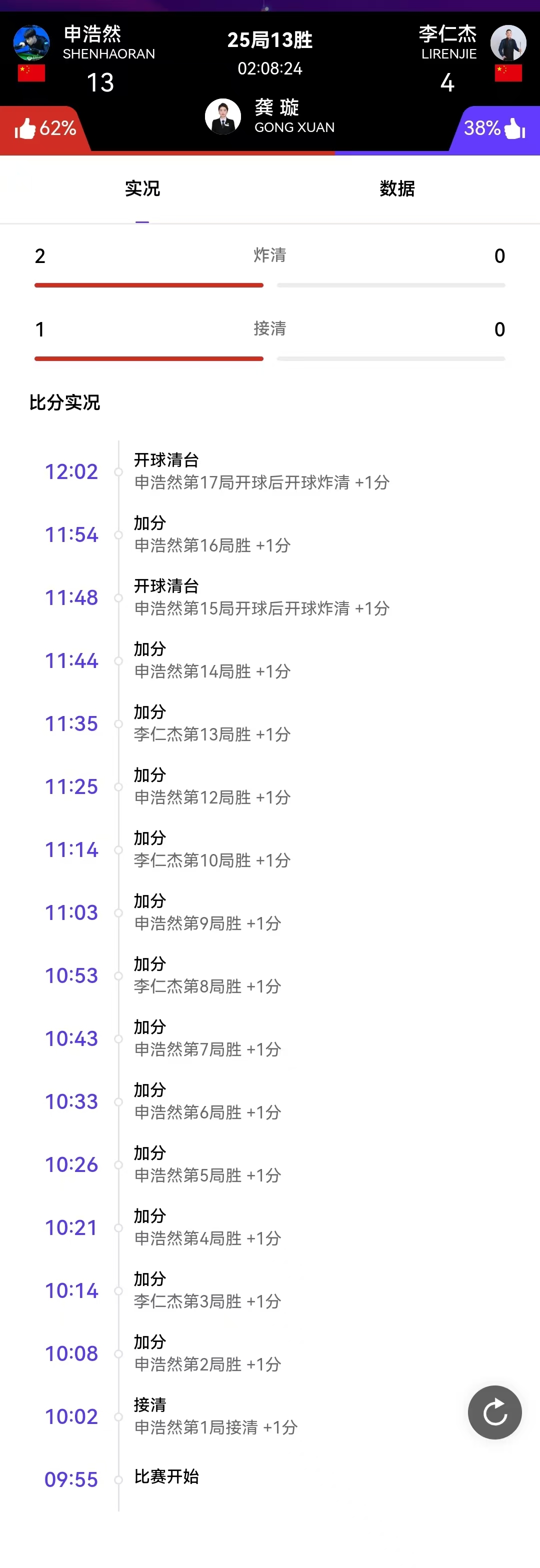Viewport: 540px width, 1568px height.
Task: Open 申浩然's player avatar
Action: pyautogui.click(x=31, y=42)
